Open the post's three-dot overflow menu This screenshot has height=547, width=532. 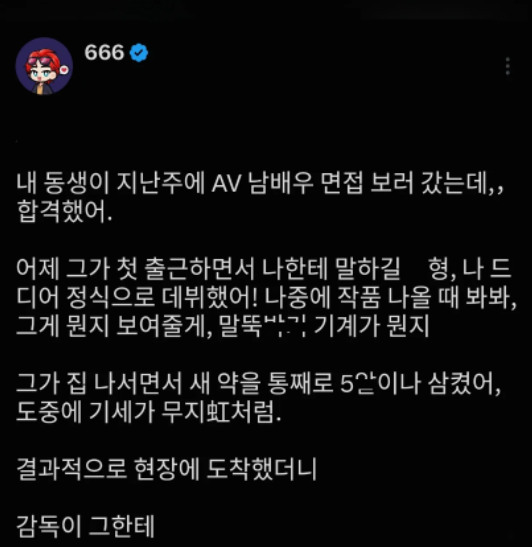[508, 66]
